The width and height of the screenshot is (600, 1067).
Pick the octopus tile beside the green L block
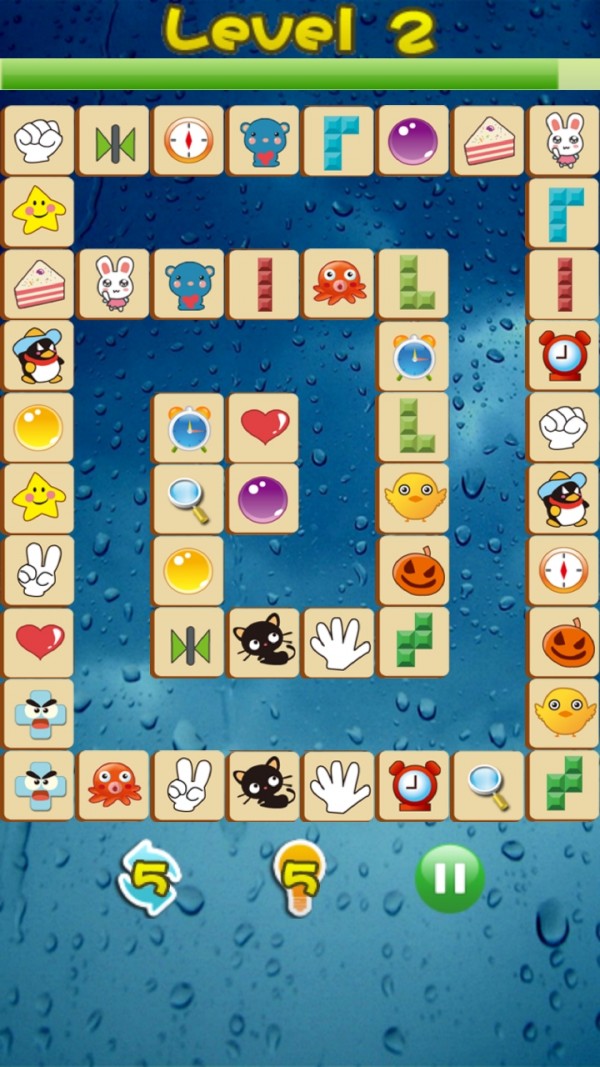click(x=338, y=284)
